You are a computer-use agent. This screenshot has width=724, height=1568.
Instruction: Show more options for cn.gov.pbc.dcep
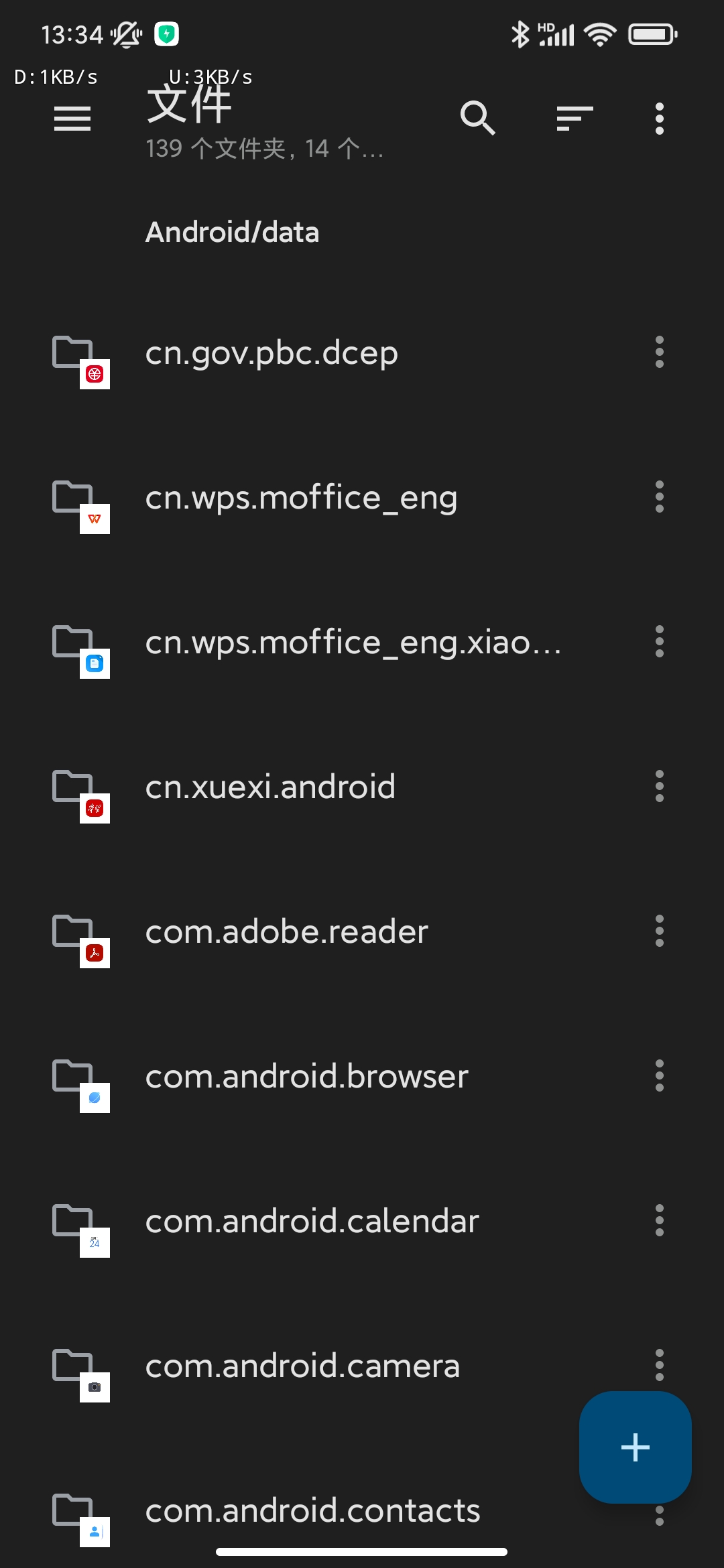click(x=659, y=352)
